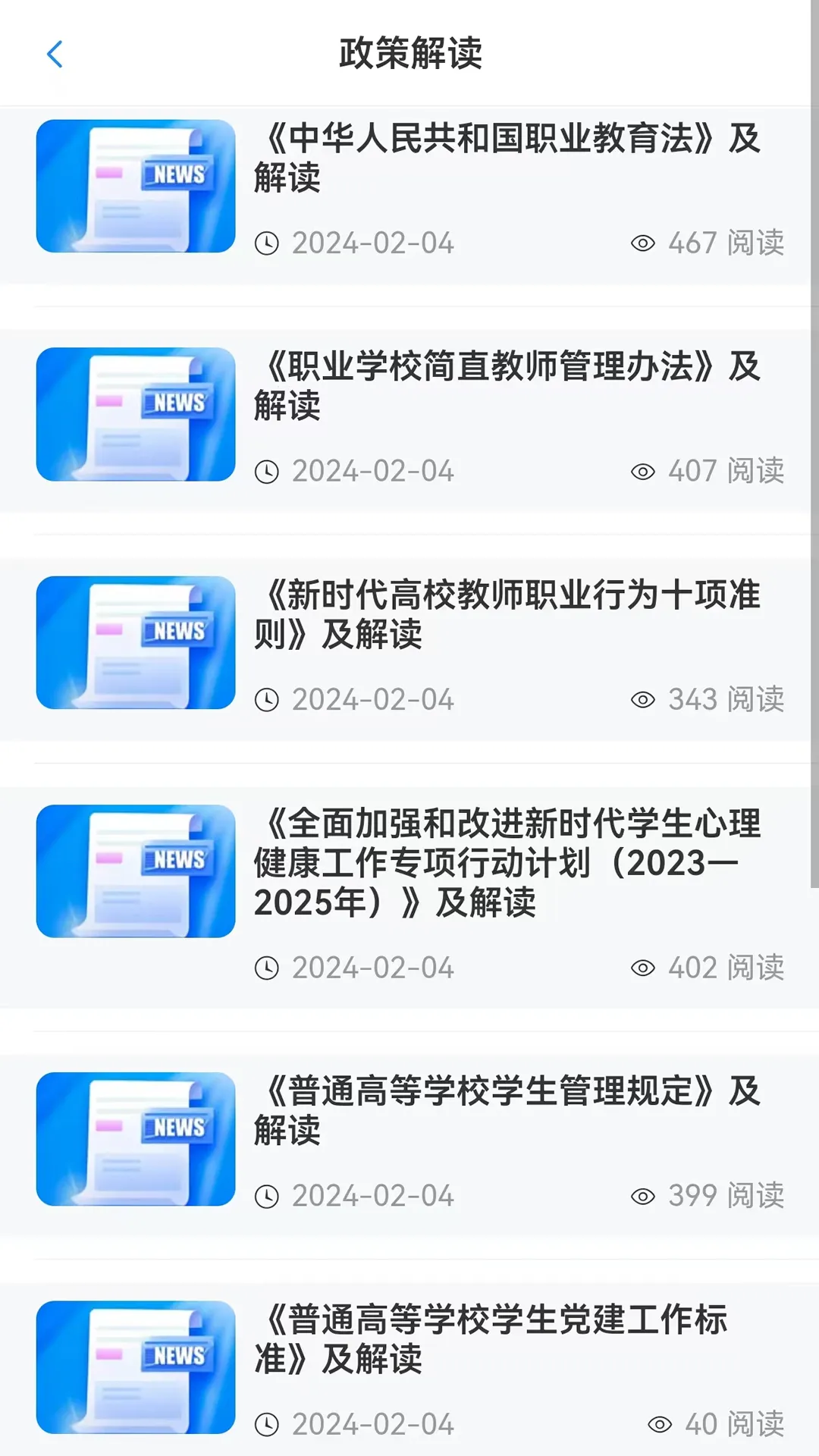819x1456 pixels.
Task: Click the eye icon showing 402 reads
Action: [x=643, y=966]
